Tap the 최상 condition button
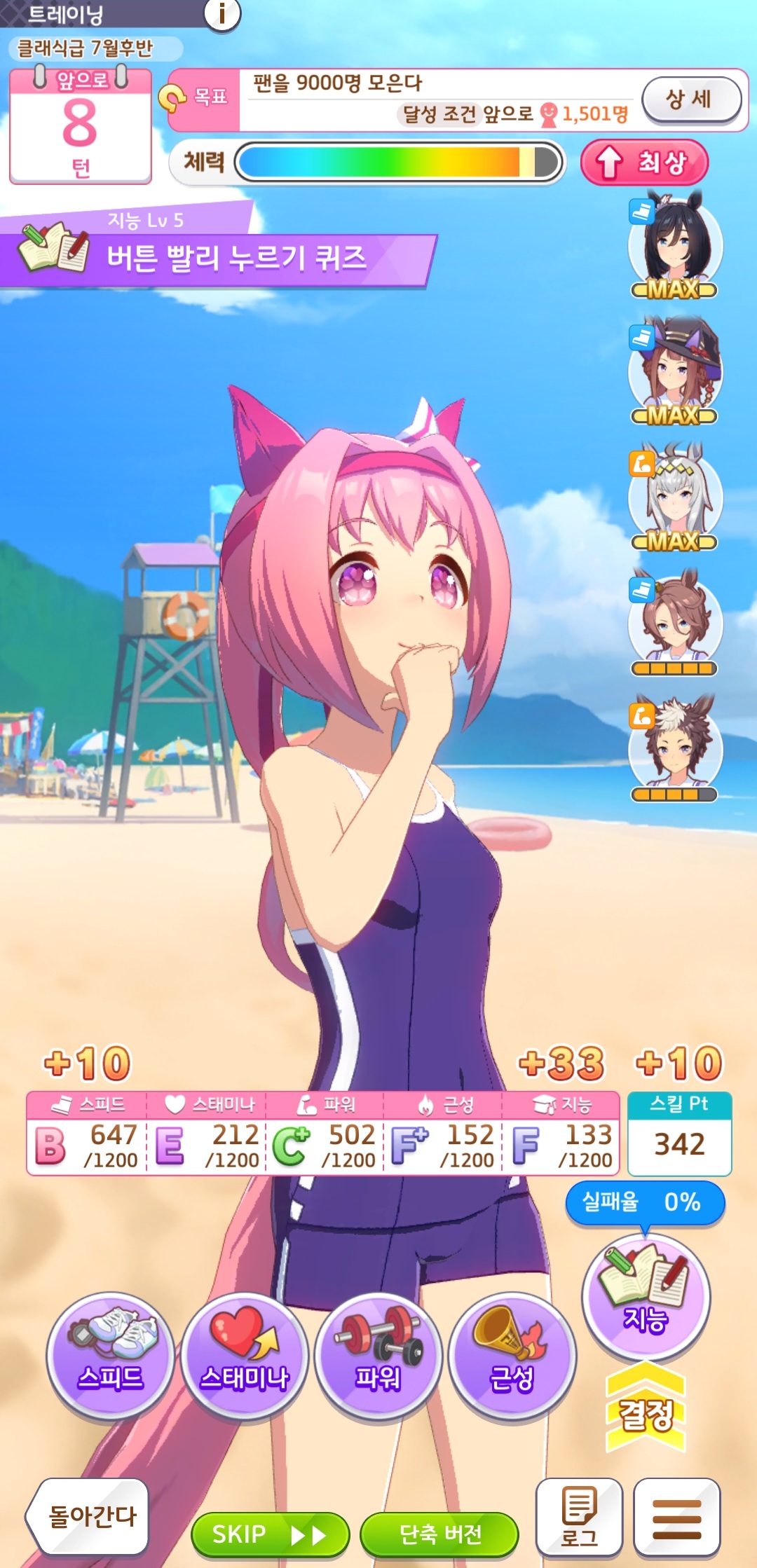This screenshot has width=757, height=1568. click(x=644, y=163)
